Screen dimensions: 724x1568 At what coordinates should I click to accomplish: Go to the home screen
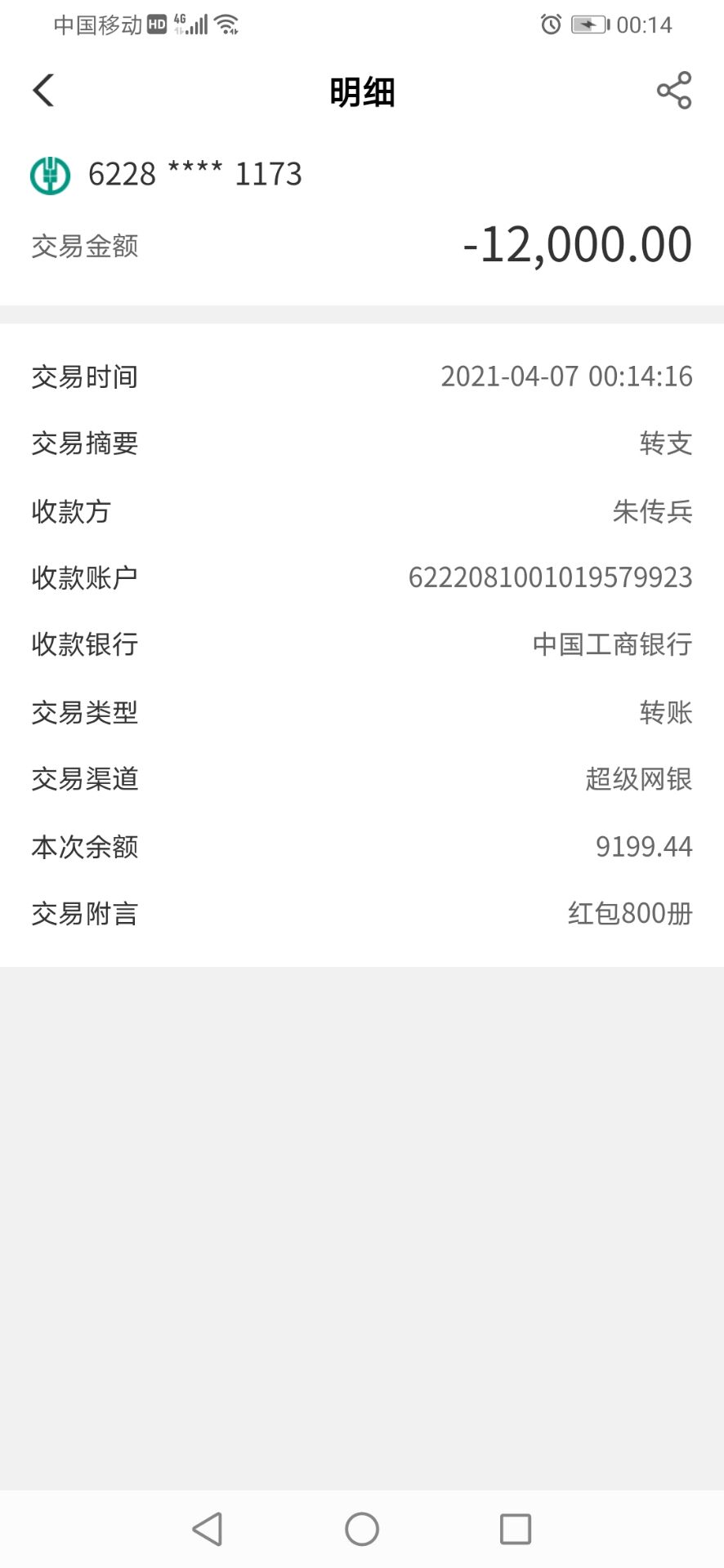362,1529
